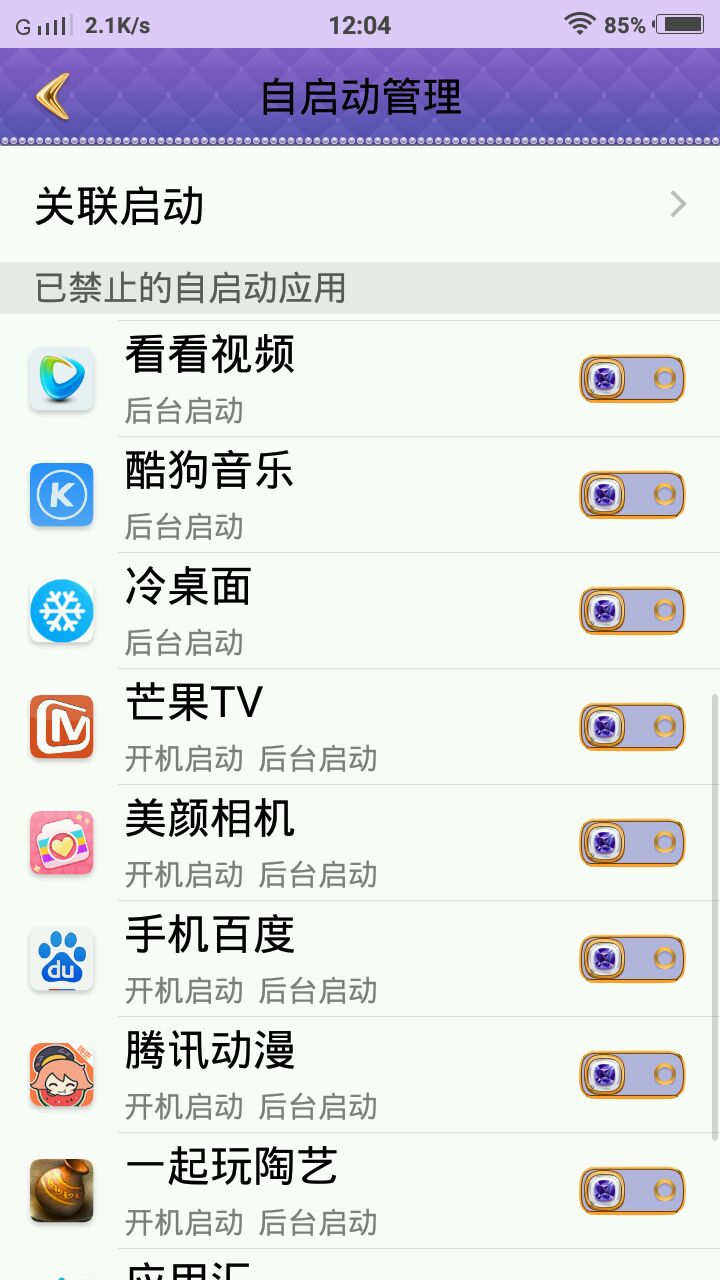Toggle the 腾讯动漫 auto-start switch
This screenshot has width=720, height=1280.
coord(632,1075)
